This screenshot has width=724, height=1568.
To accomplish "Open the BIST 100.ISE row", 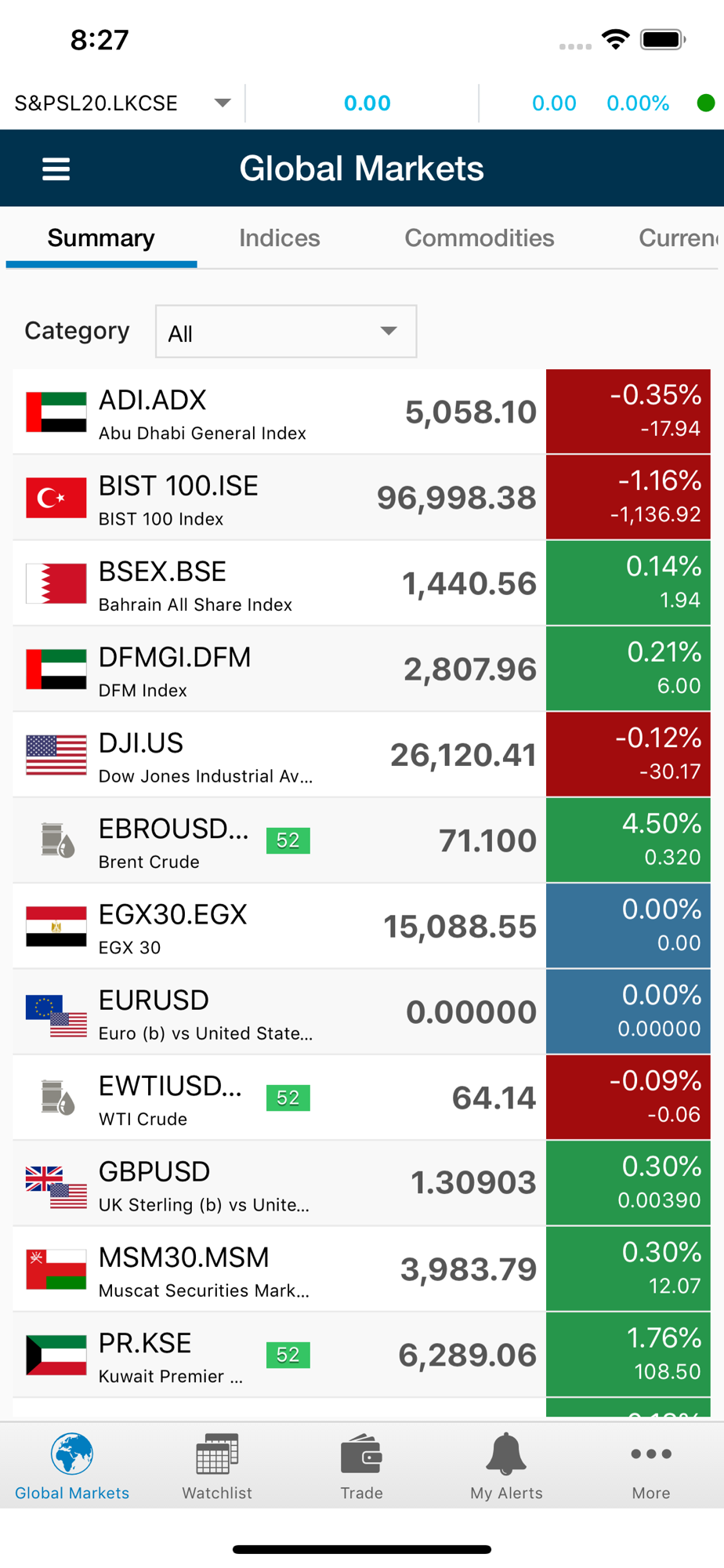I will [x=361, y=497].
